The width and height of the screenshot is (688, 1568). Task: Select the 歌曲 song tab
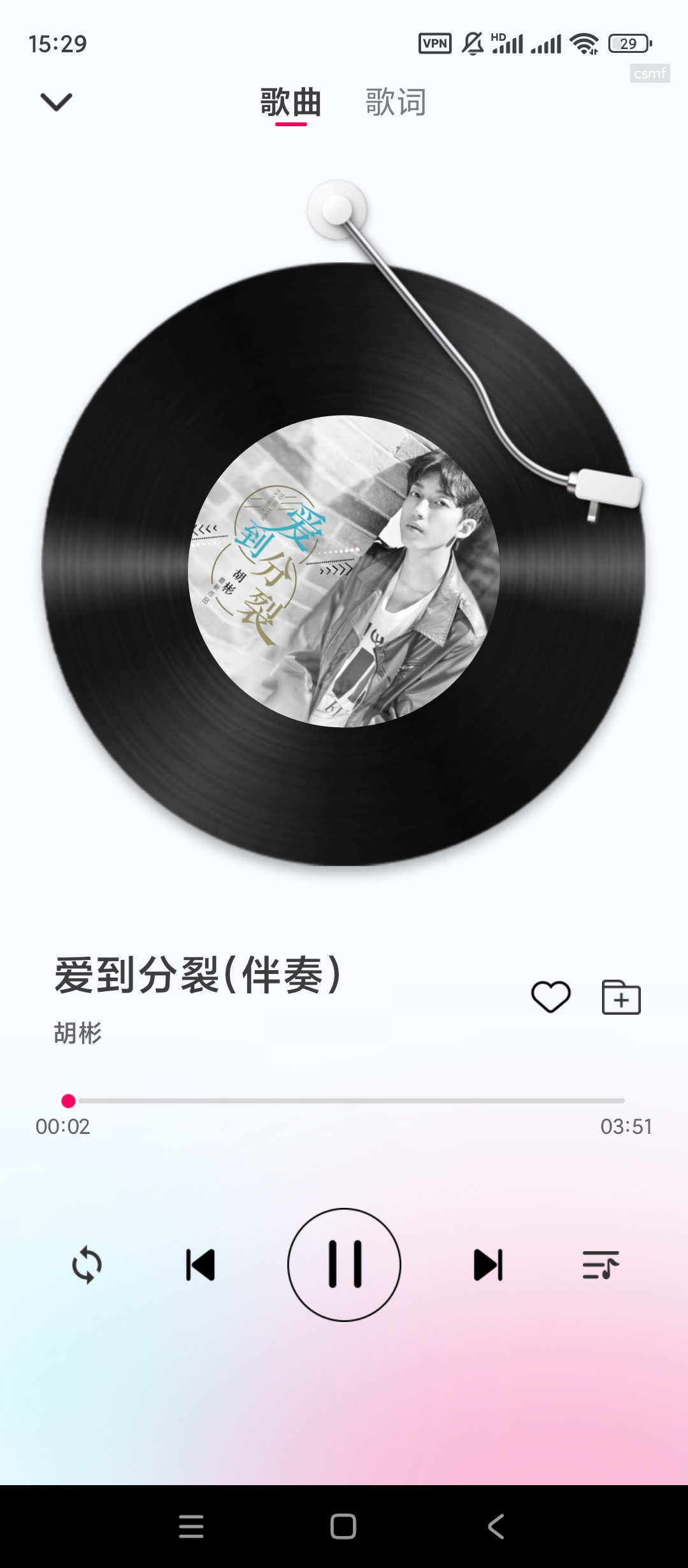tap(290, 102)
